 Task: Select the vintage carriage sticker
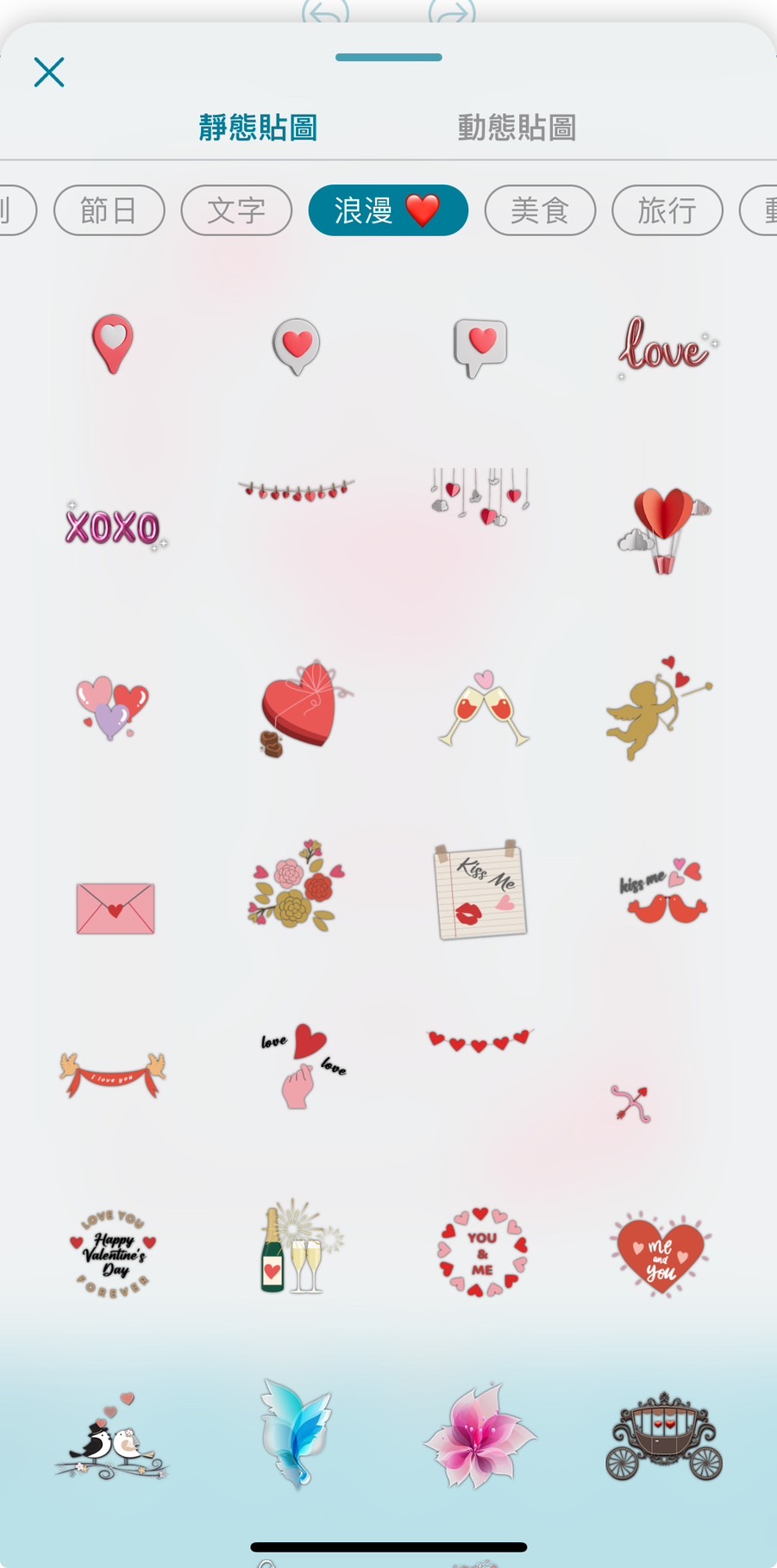coord(663,1439)
